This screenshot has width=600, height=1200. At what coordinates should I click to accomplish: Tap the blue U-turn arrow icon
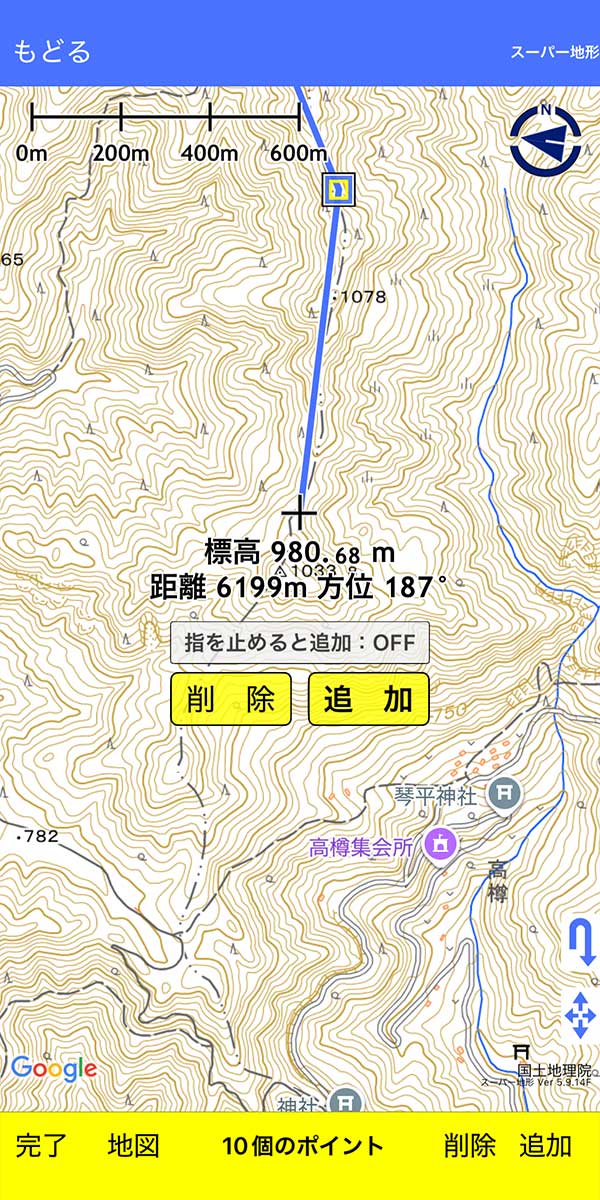click(581, 944)
